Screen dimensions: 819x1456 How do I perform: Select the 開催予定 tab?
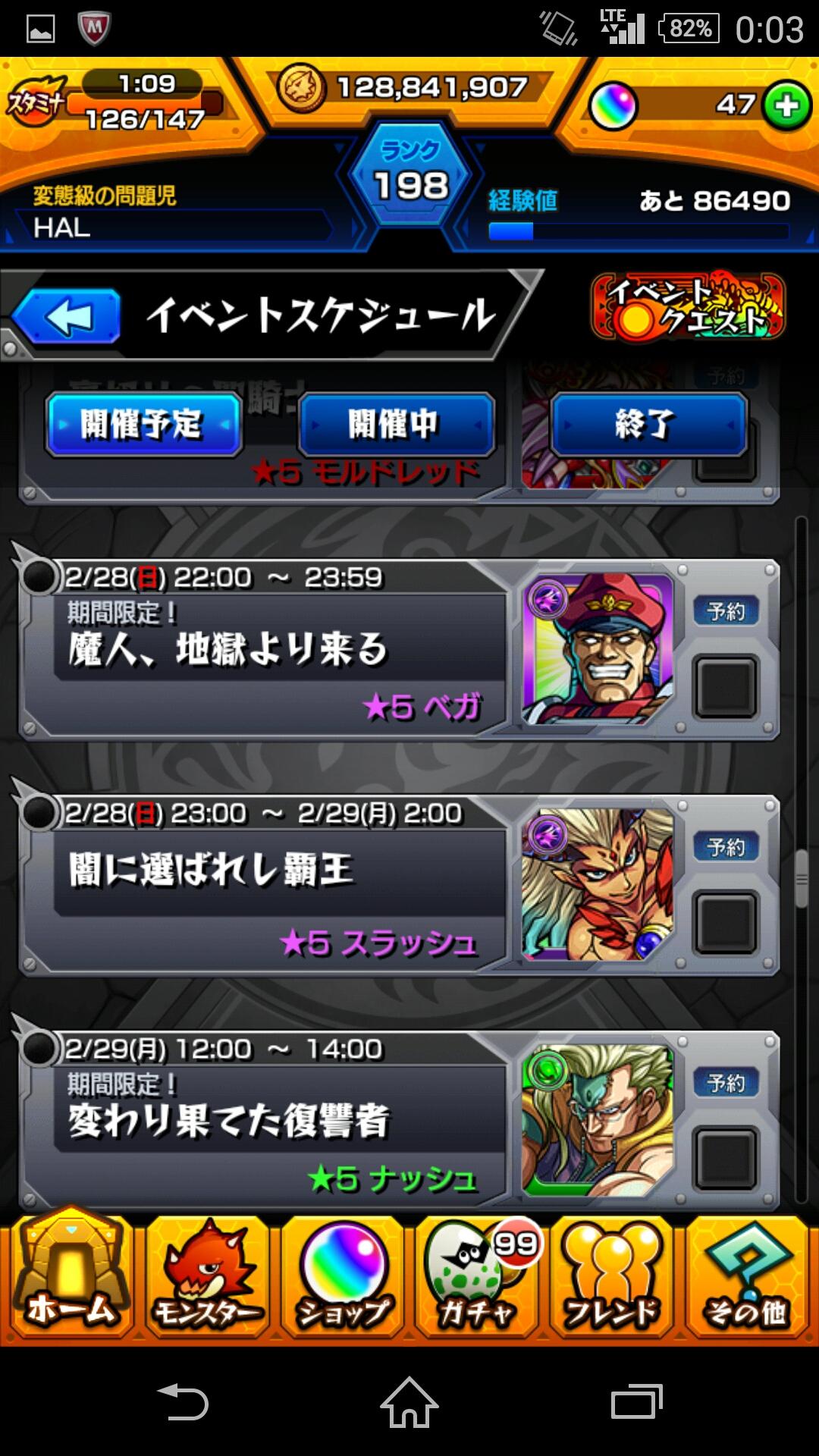click(143, 425)
